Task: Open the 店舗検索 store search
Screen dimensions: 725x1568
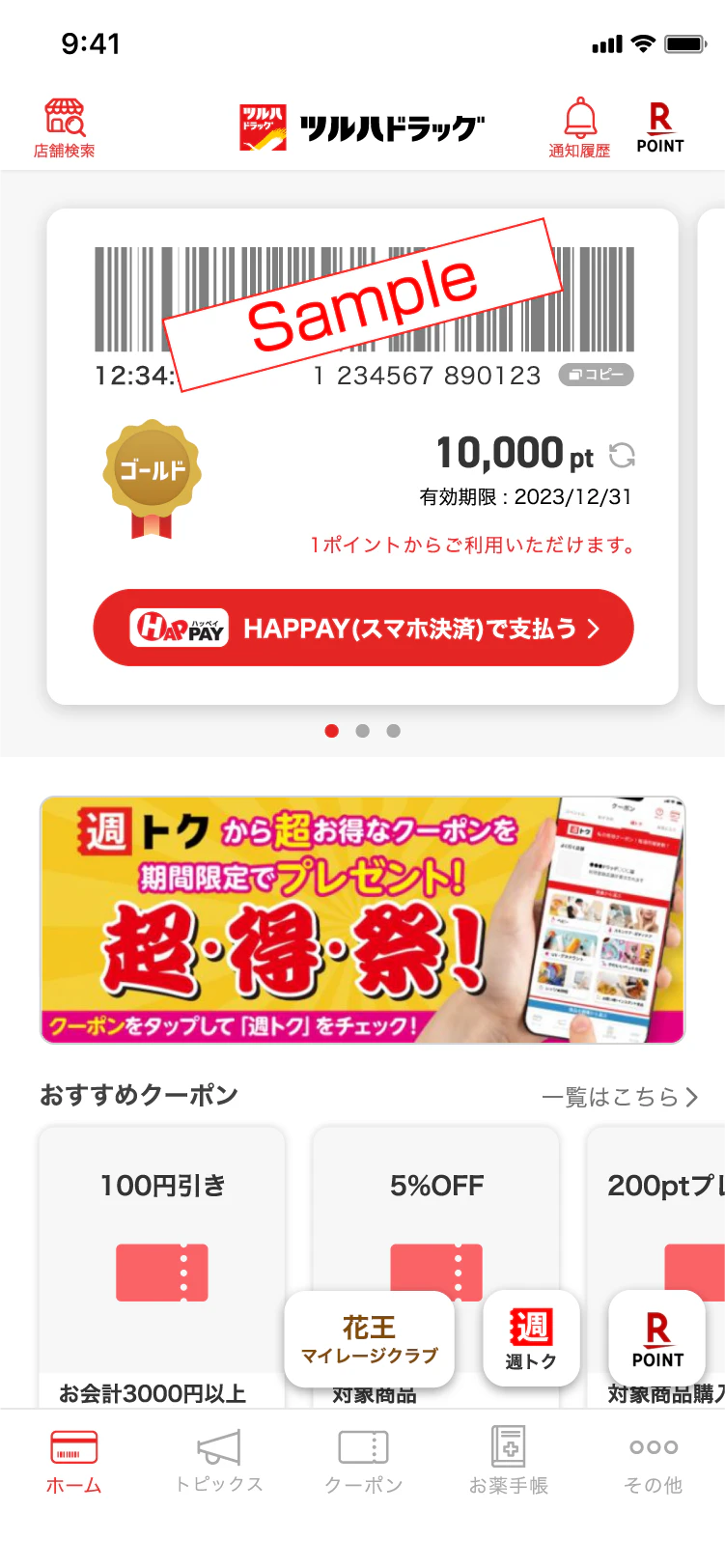Action: coord(64,128)
